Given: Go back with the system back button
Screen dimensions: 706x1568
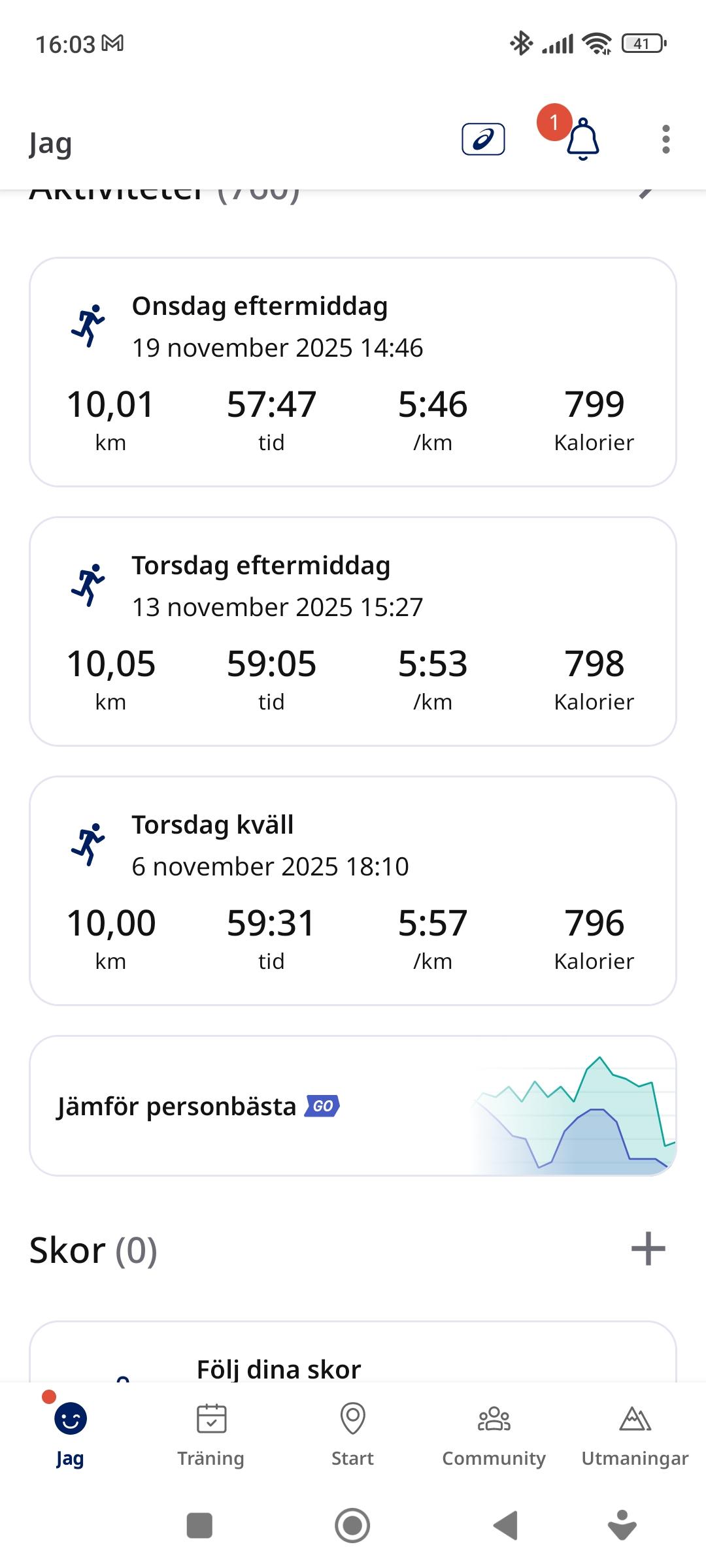Looking at the screenshot, I should (505, 1526).
